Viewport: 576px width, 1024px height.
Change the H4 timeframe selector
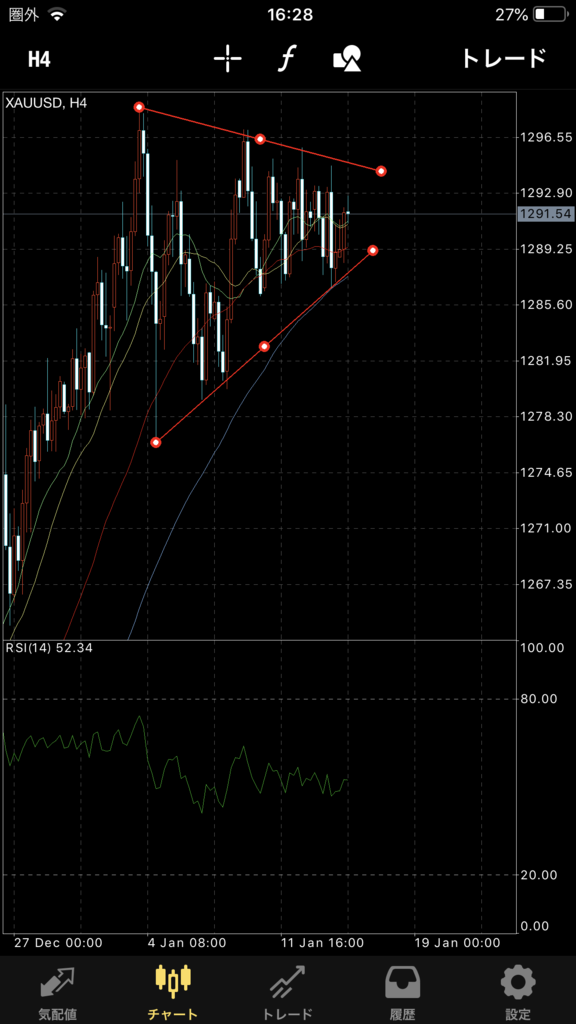(39, 59)
